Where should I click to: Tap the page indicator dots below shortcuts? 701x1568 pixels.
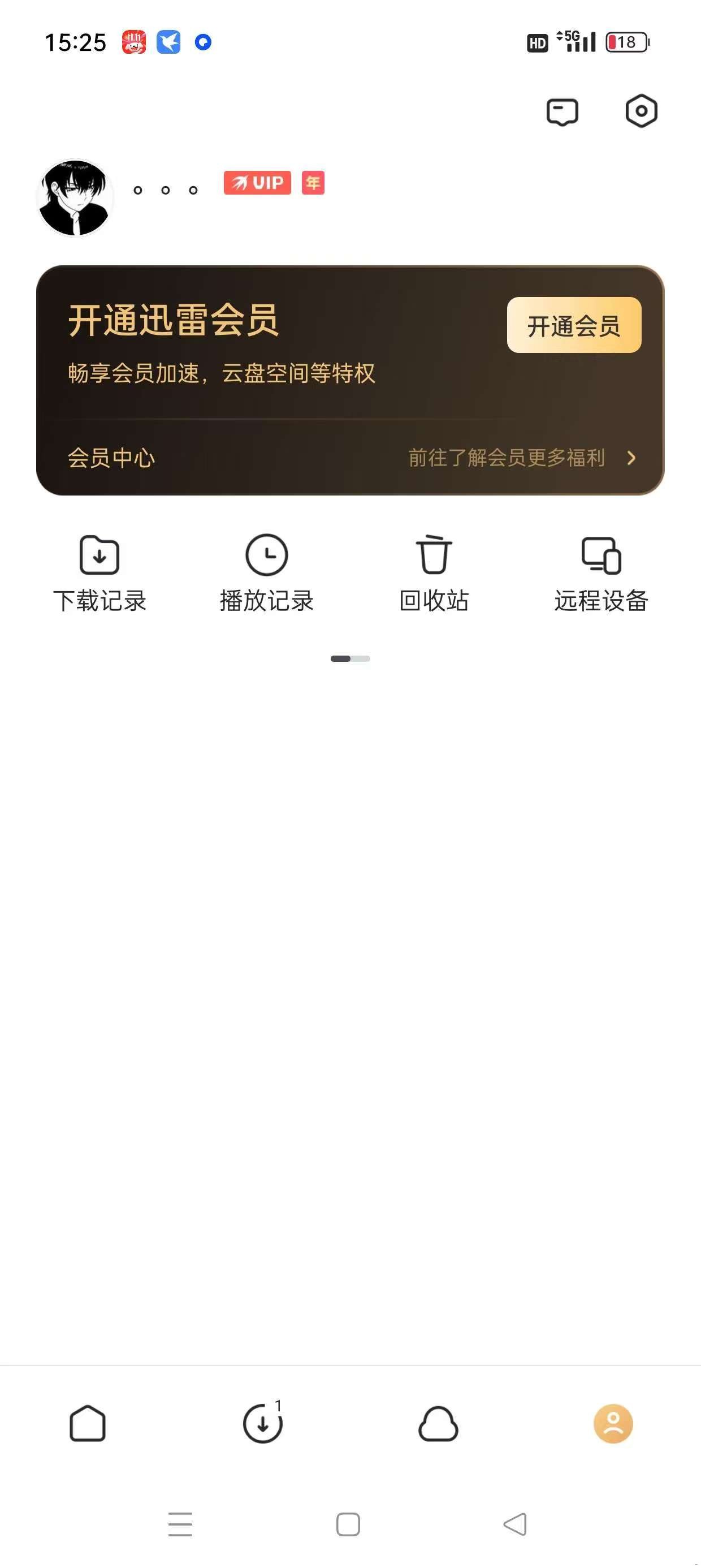point(350,658)
